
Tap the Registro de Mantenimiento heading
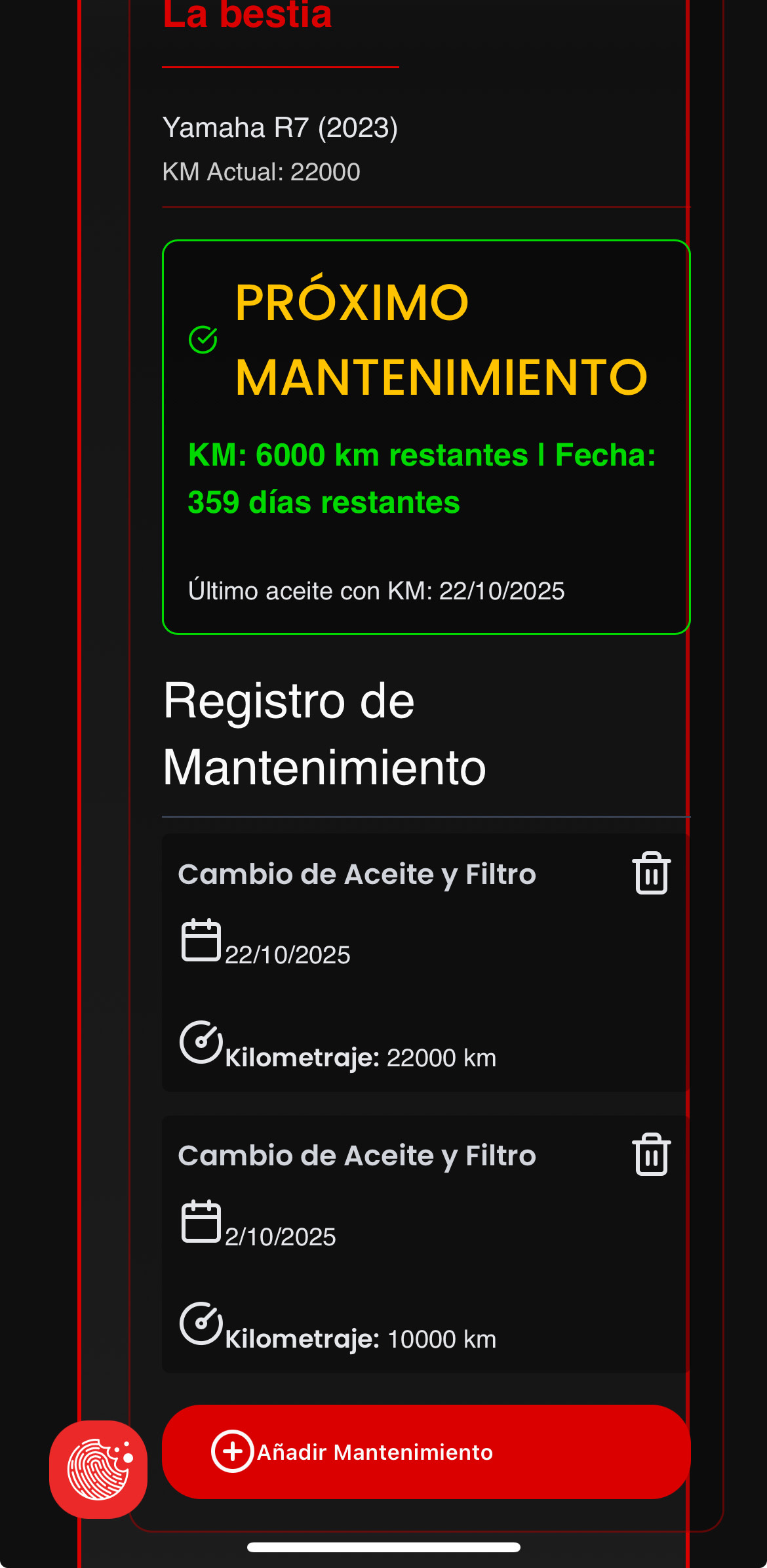point(324,734)
